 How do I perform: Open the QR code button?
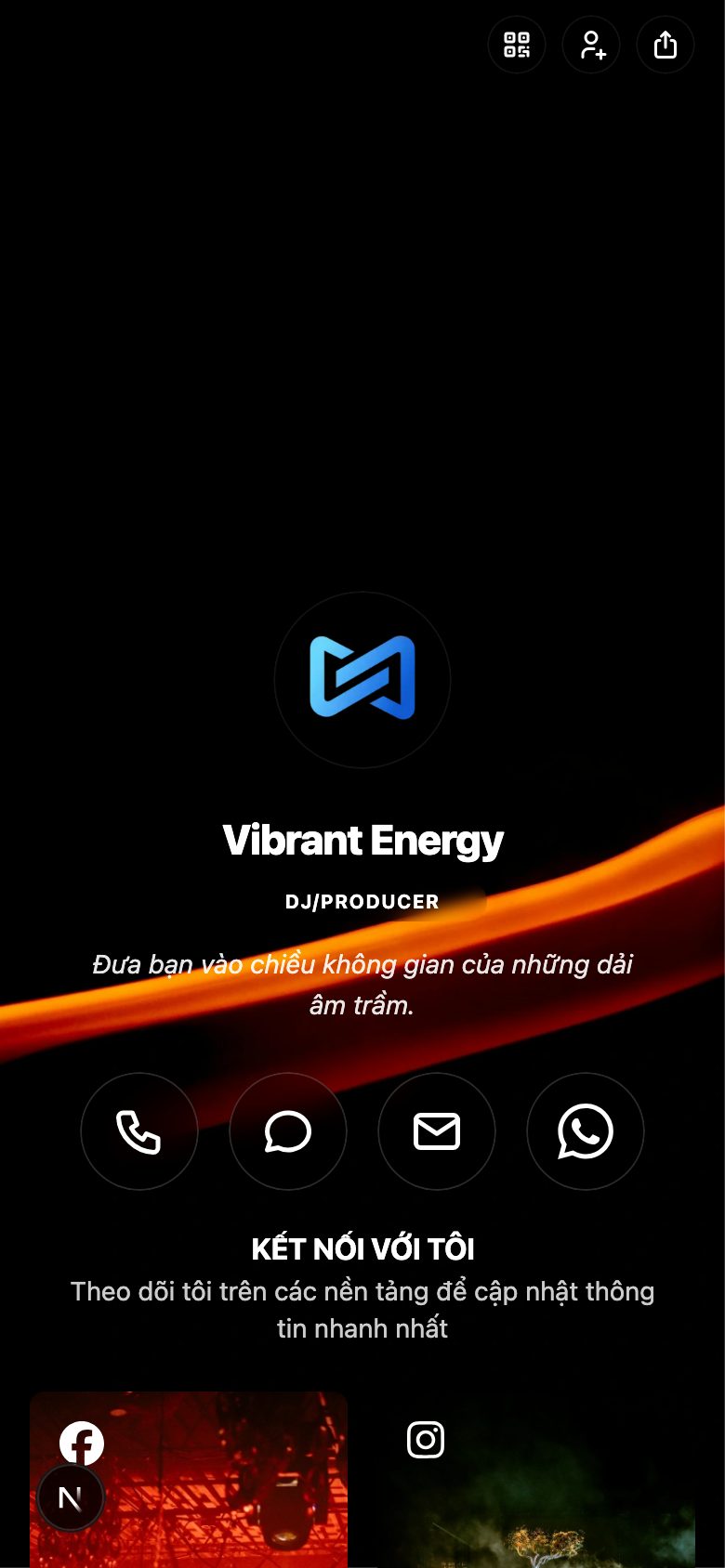pos(517,45)
